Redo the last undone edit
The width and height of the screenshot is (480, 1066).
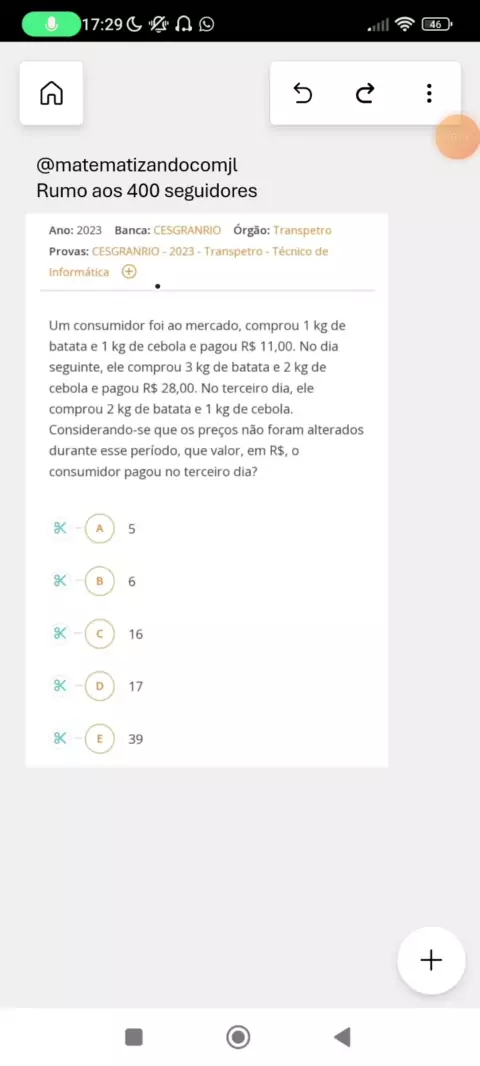pyautogui.click(x=365, y=93)
